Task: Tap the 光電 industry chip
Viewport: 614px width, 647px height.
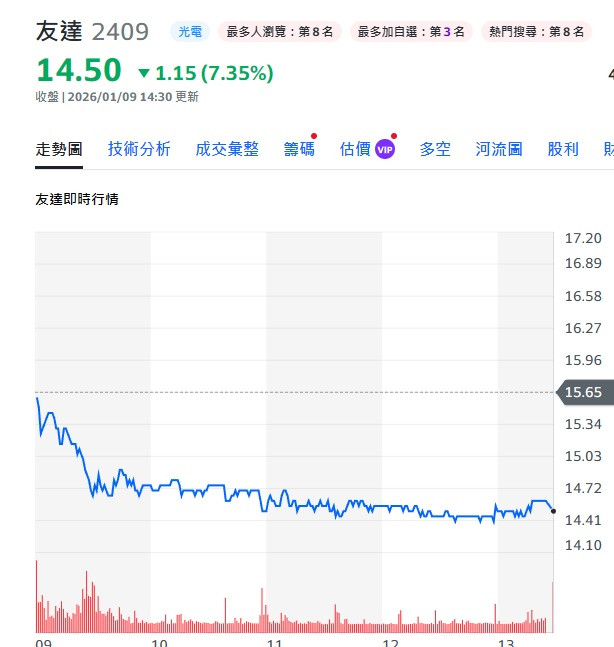Action: (190, 32)
